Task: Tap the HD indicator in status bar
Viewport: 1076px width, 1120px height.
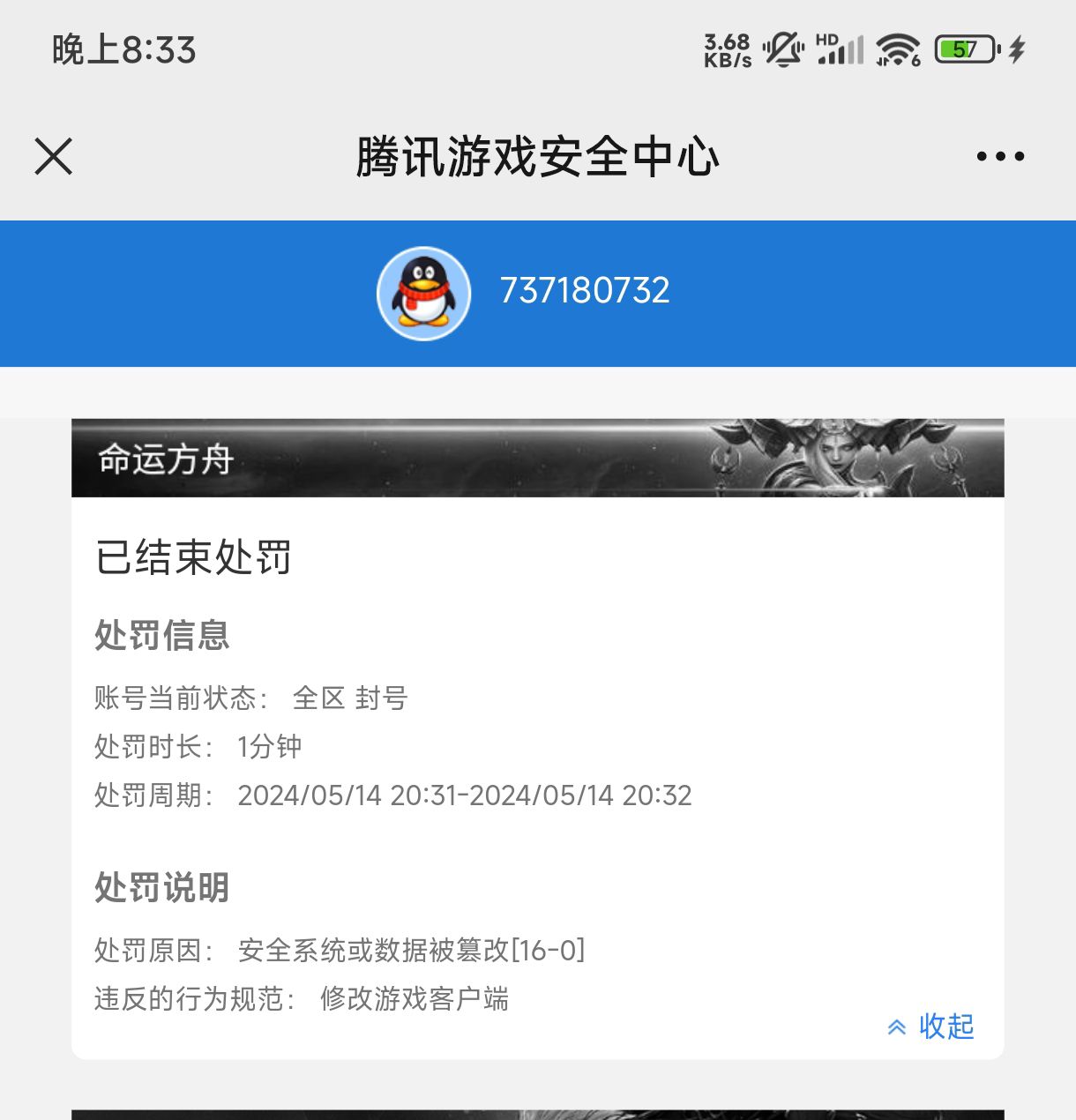Action: pos(826,40)
